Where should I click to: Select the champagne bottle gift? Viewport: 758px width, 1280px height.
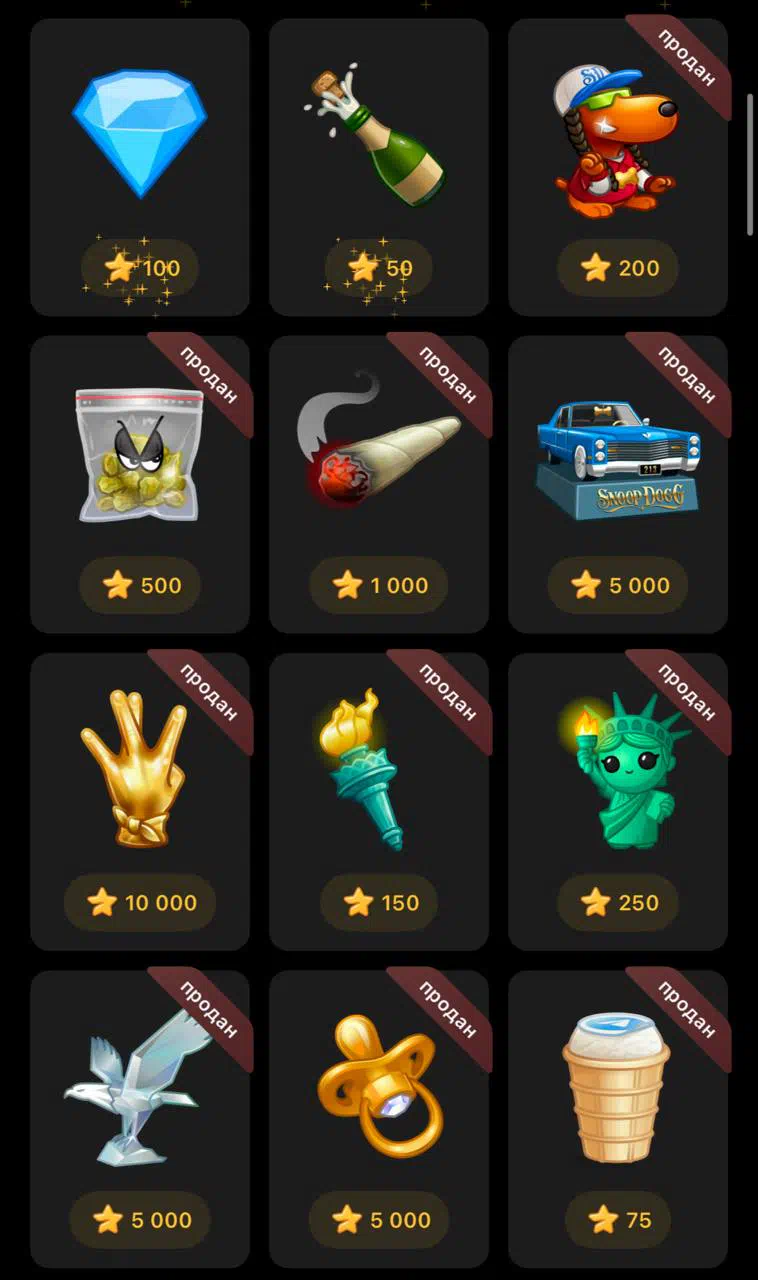(379, 167)
